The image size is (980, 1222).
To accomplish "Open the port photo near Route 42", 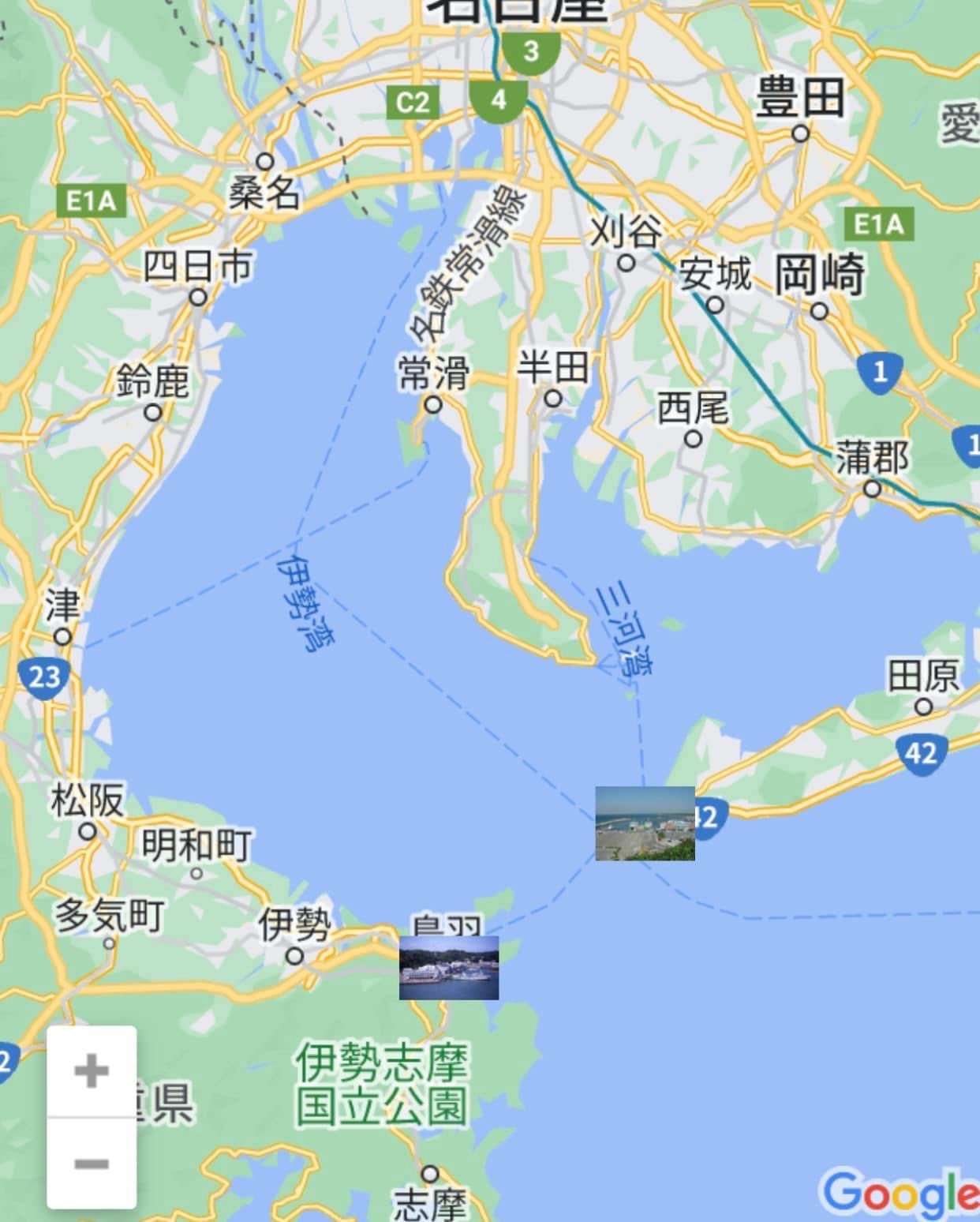I will [645, 823].
